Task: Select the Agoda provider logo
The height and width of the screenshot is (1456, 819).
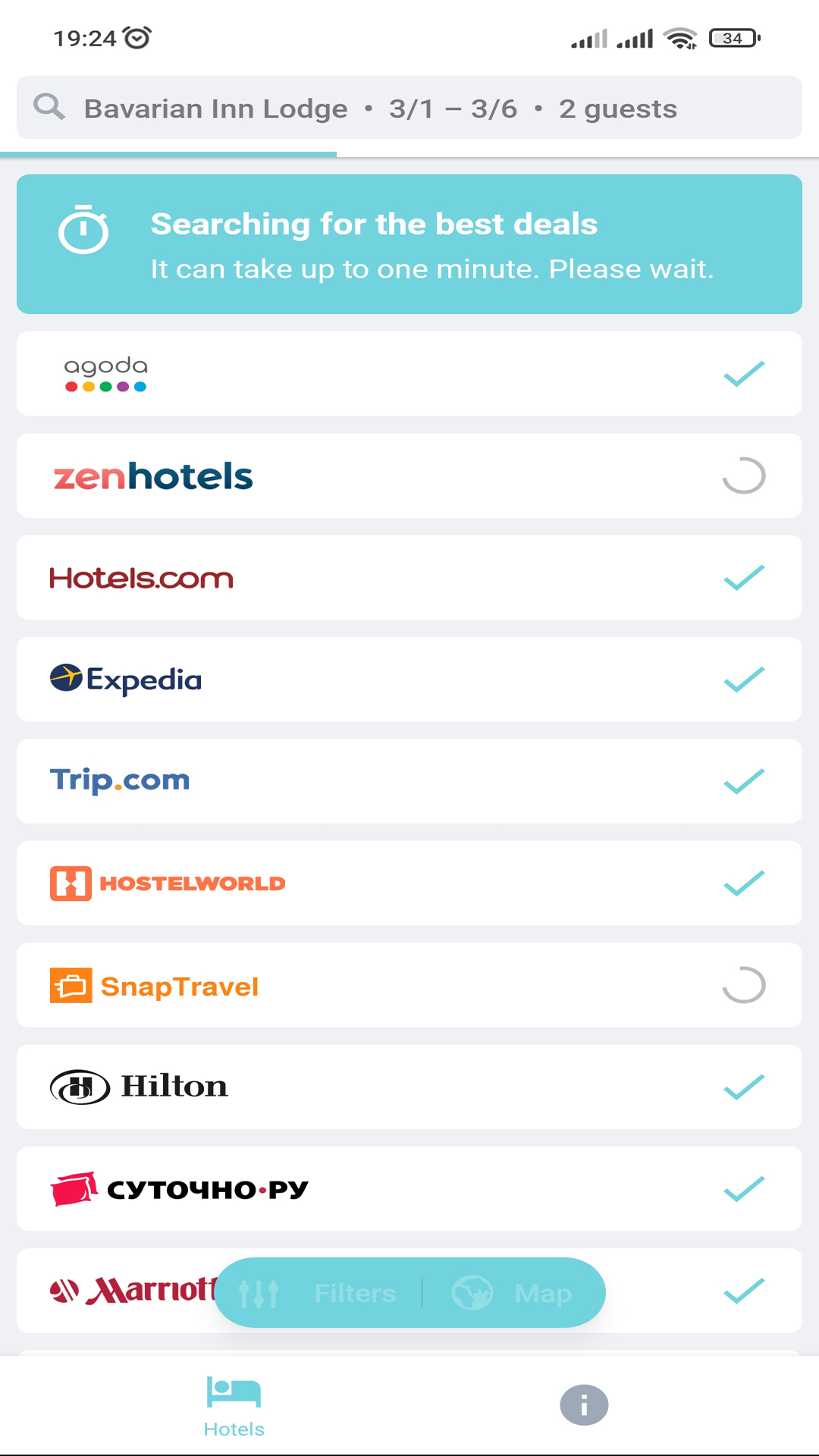Action: click(x=105, y=373)
